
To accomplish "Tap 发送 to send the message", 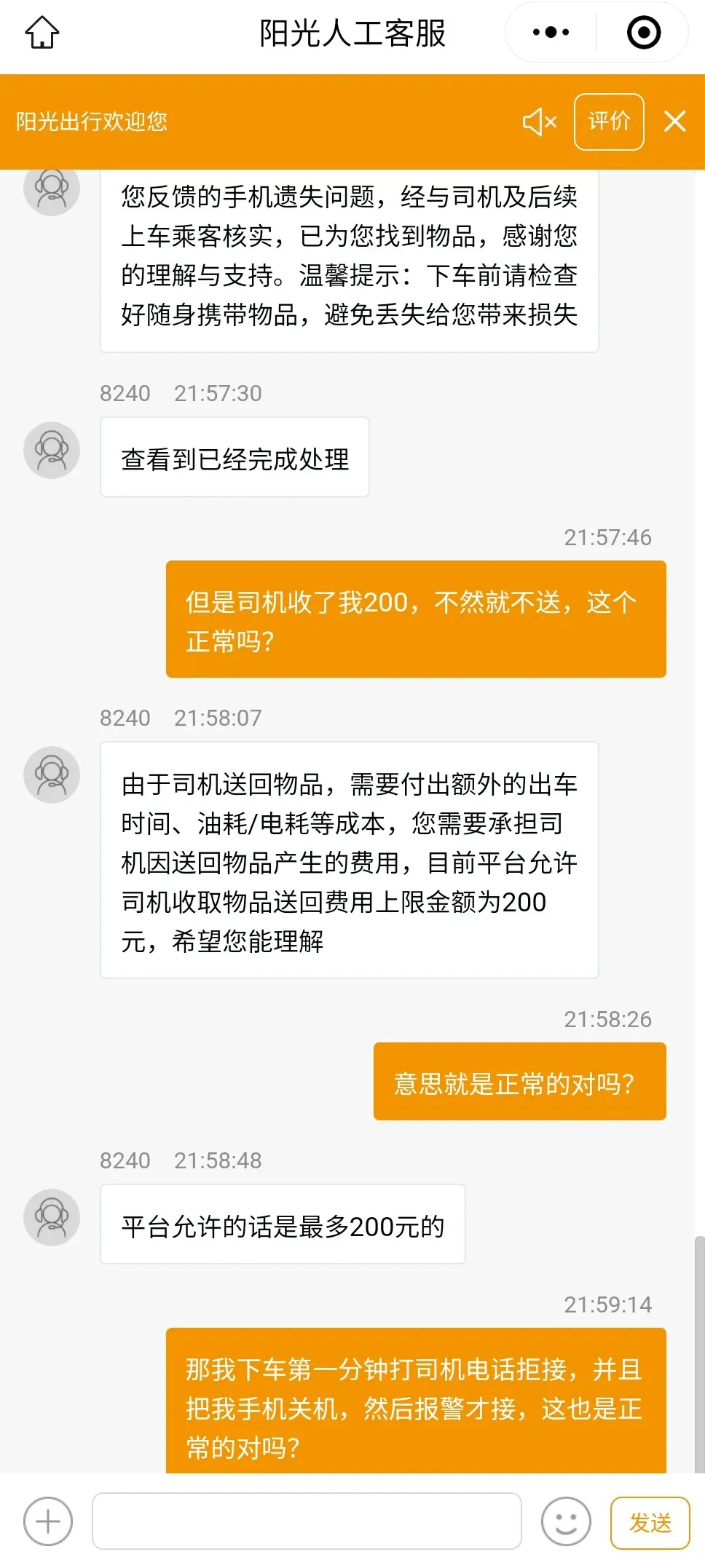I will [650, 1522].
